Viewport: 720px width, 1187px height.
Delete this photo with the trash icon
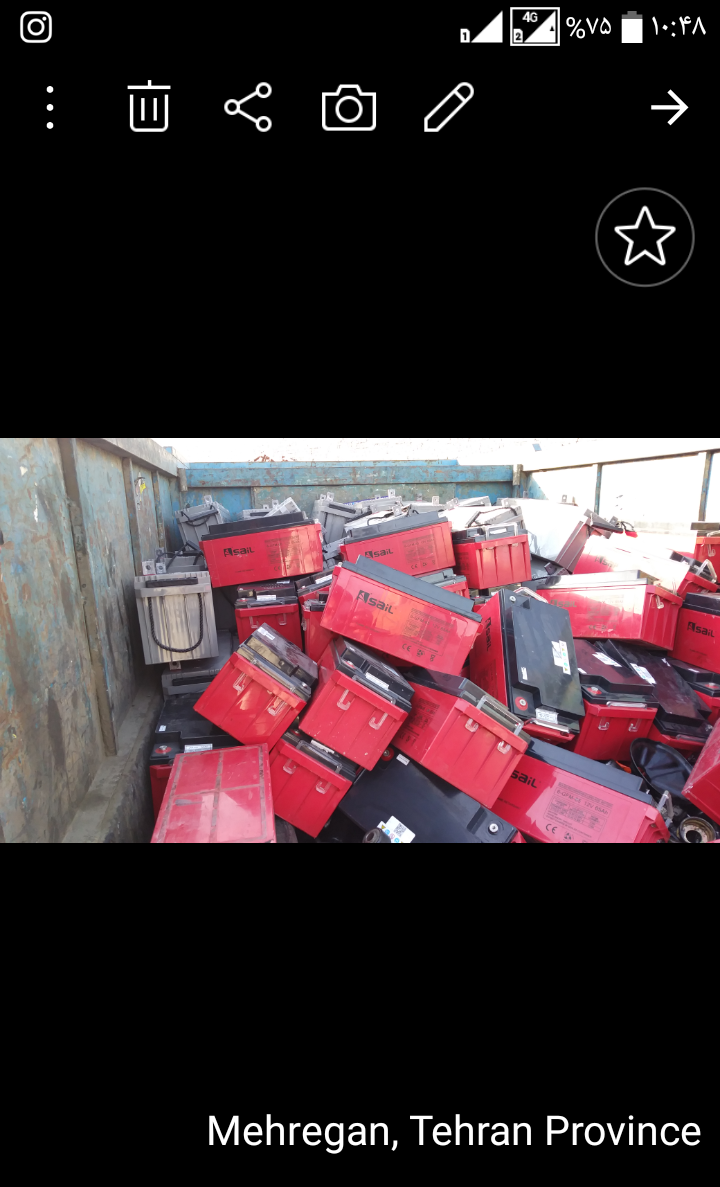(x=149, y=107)
